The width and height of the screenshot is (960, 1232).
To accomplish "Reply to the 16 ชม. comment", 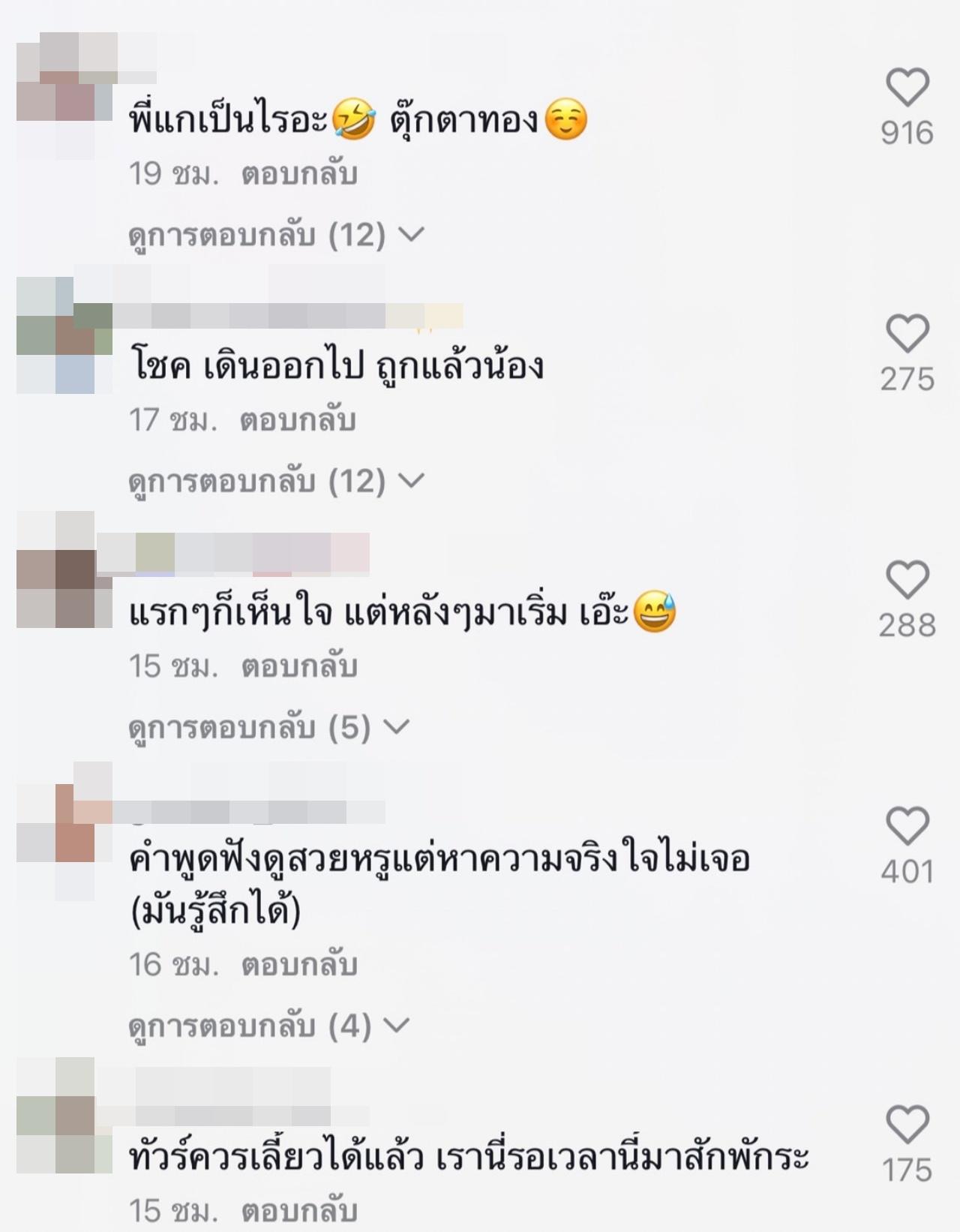I will pyautogui.click(x=298, y=965).
